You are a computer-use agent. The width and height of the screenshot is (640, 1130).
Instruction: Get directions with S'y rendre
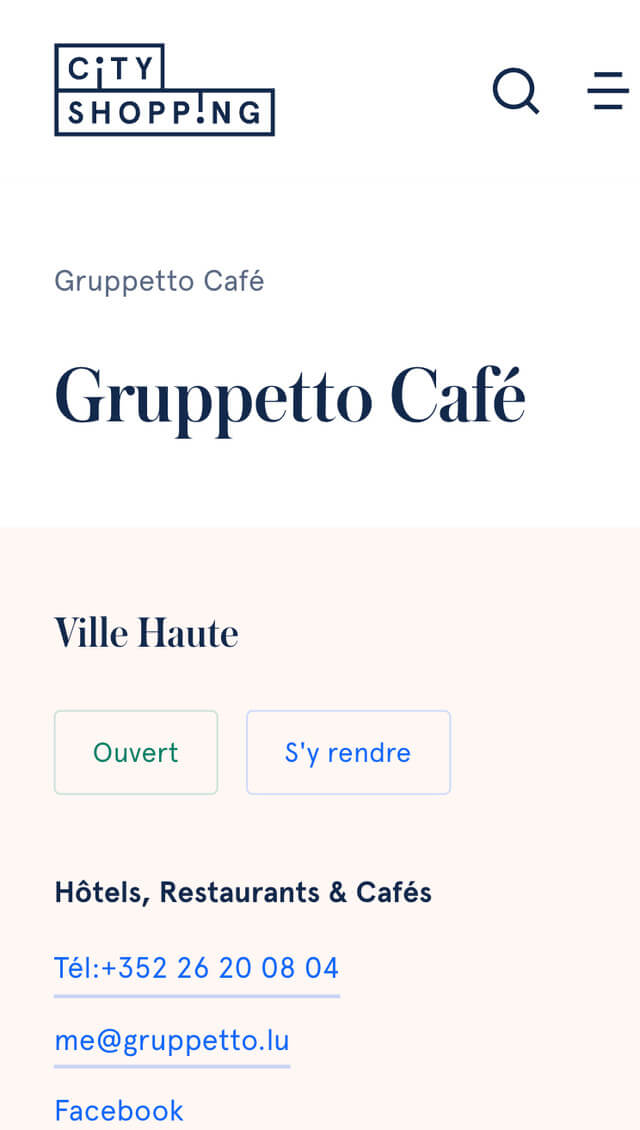(348, 752)
